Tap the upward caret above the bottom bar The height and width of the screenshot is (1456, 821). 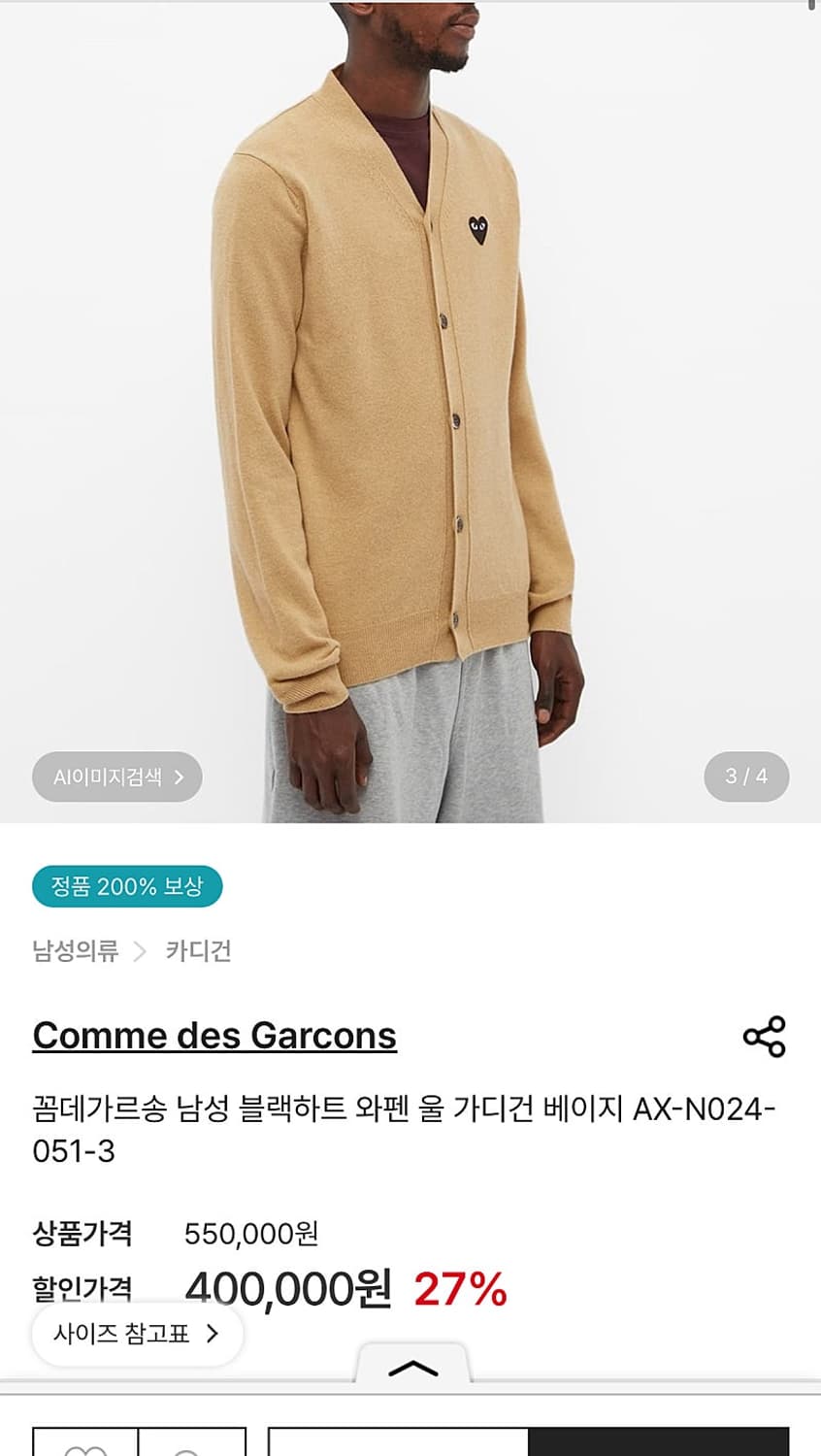click(412, 1367)
